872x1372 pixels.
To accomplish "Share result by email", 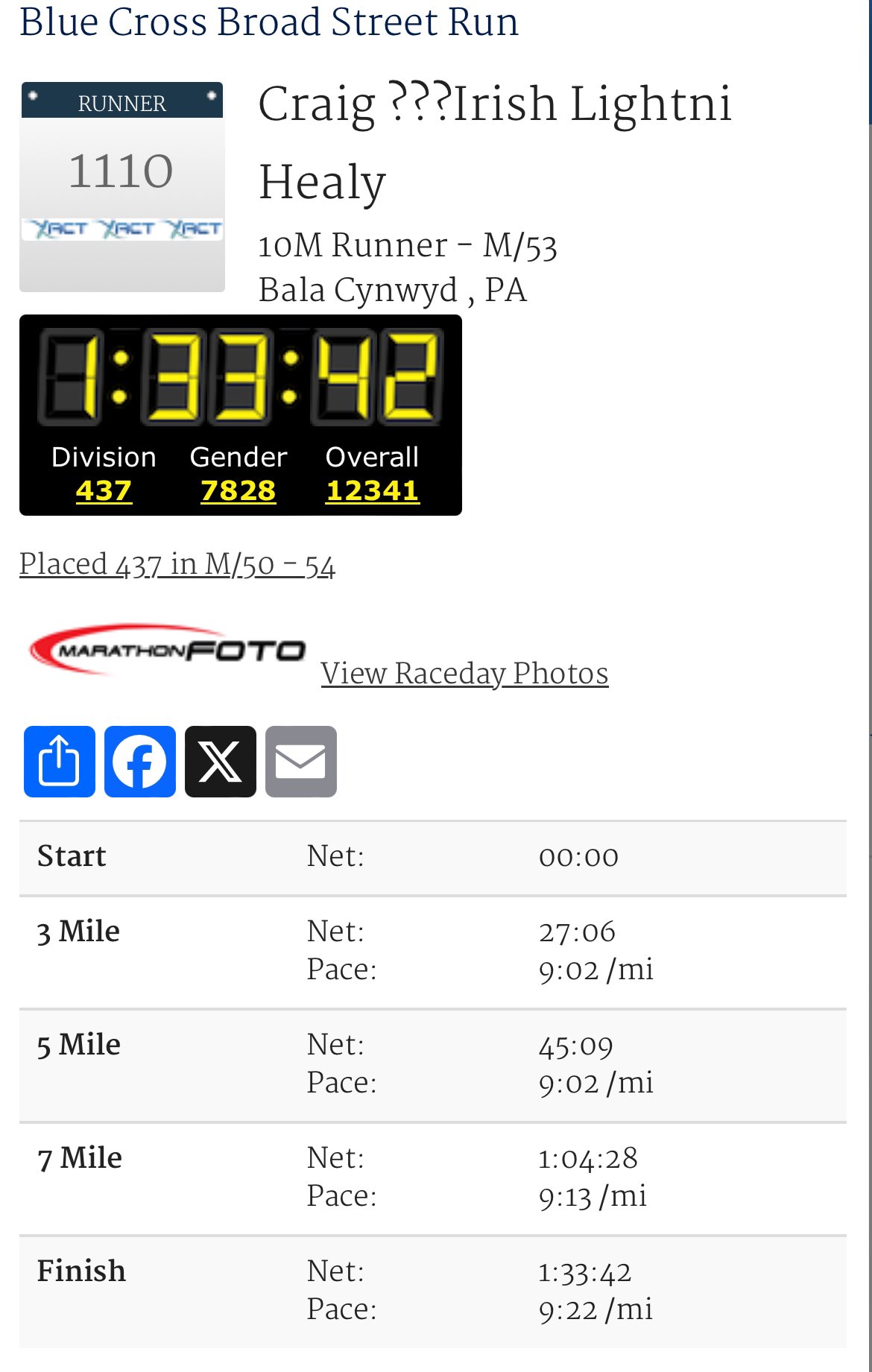I will pyautogui.click(x=301, y=762).
